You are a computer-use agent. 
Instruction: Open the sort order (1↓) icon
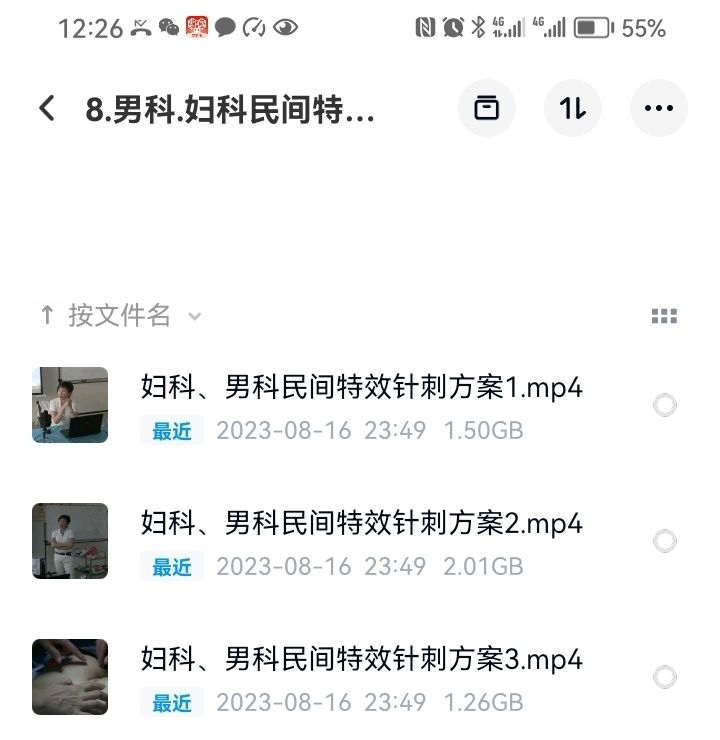[572, 109]
